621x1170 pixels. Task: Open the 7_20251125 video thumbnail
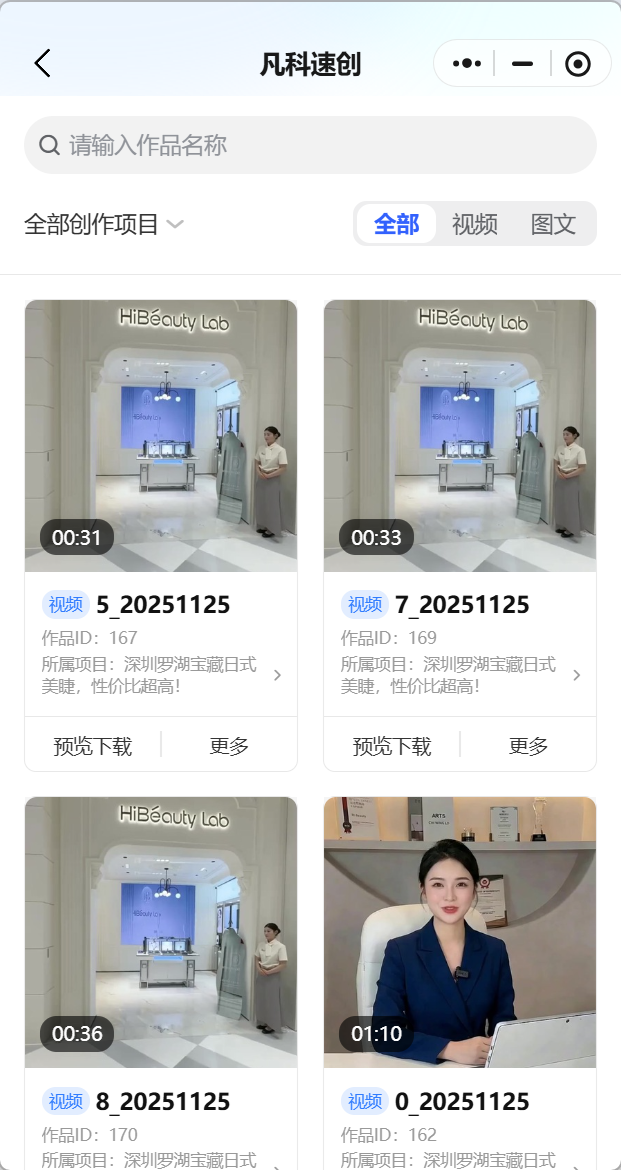(460, 435)
